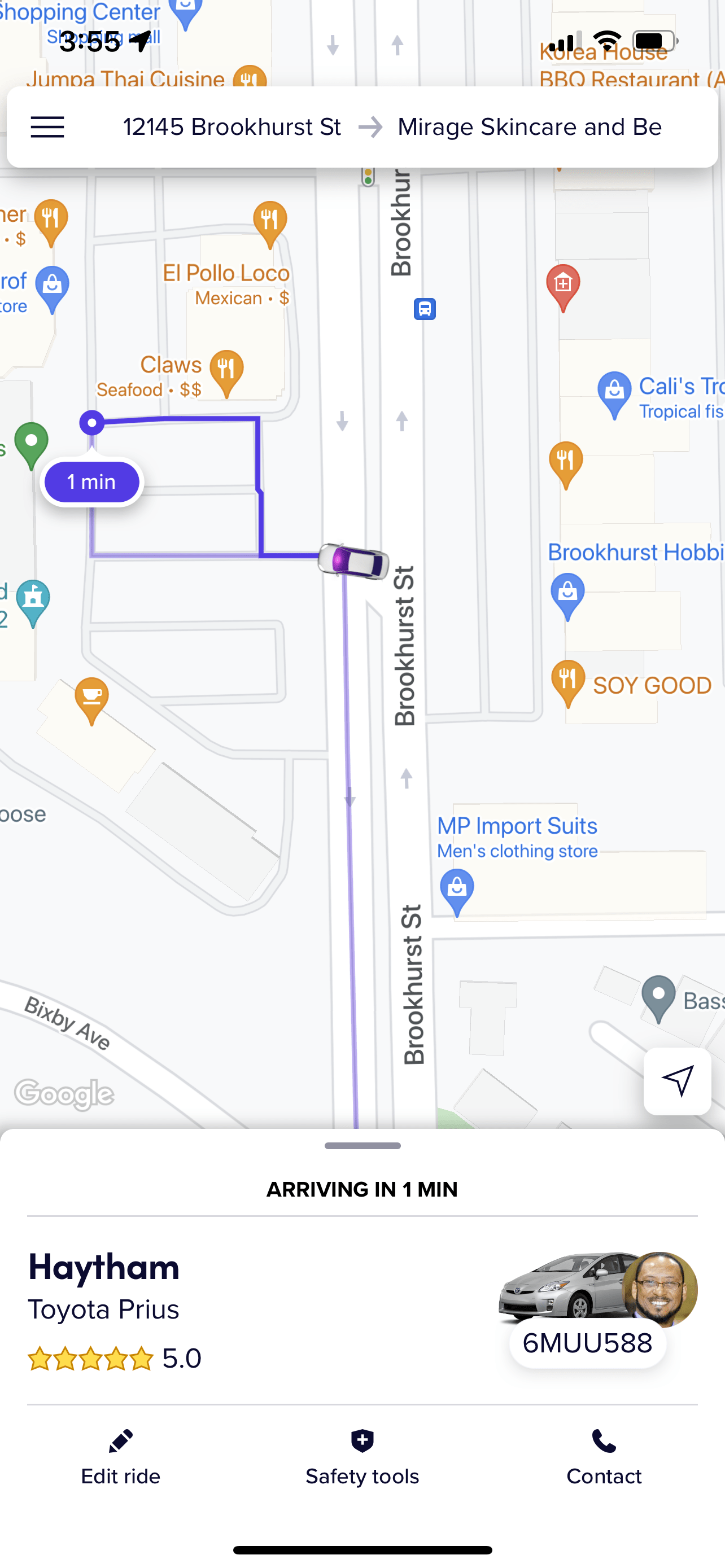Contact the driver Haytham

tap(604, 1459)
